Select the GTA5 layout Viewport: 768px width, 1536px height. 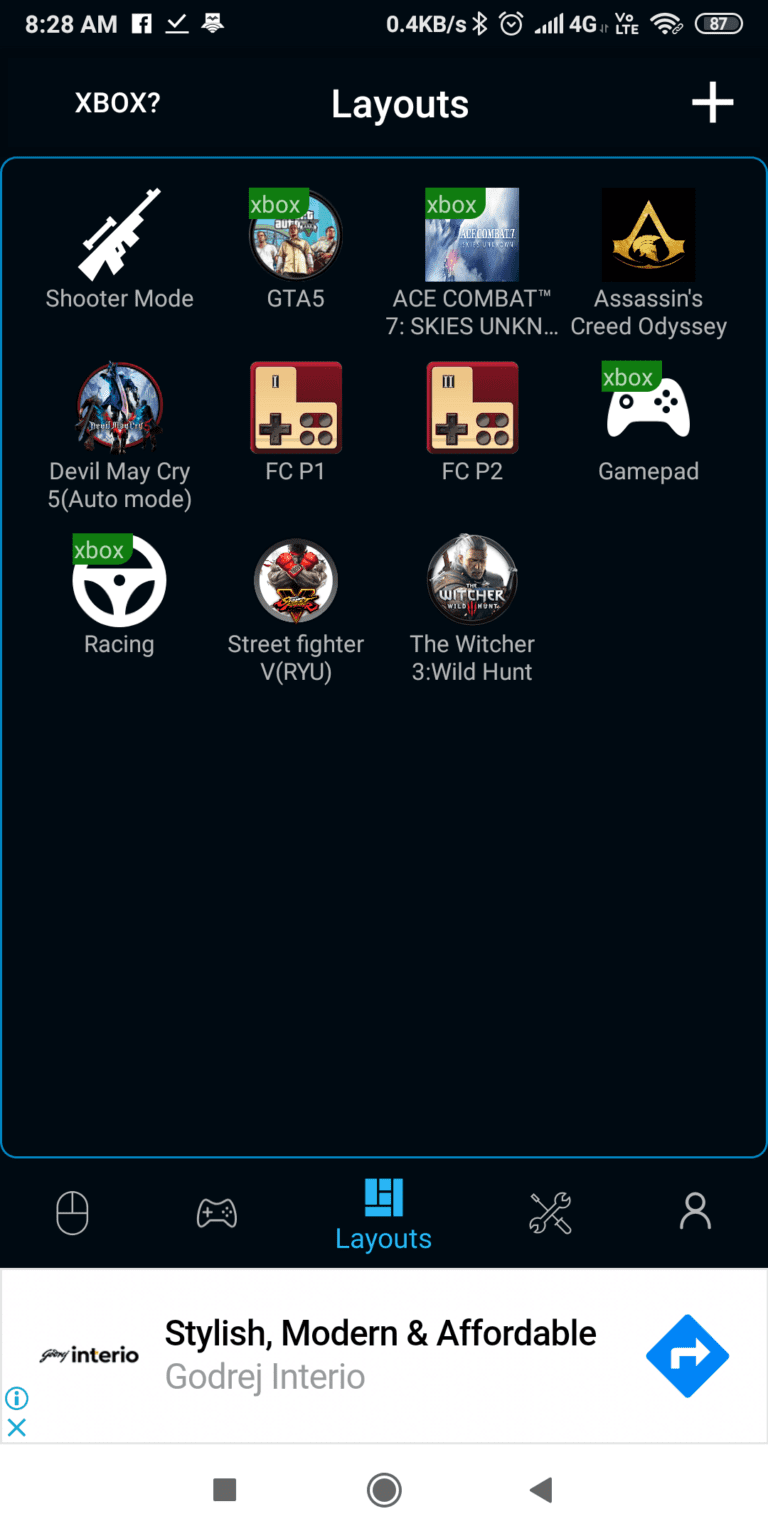[x=296, y=248]
